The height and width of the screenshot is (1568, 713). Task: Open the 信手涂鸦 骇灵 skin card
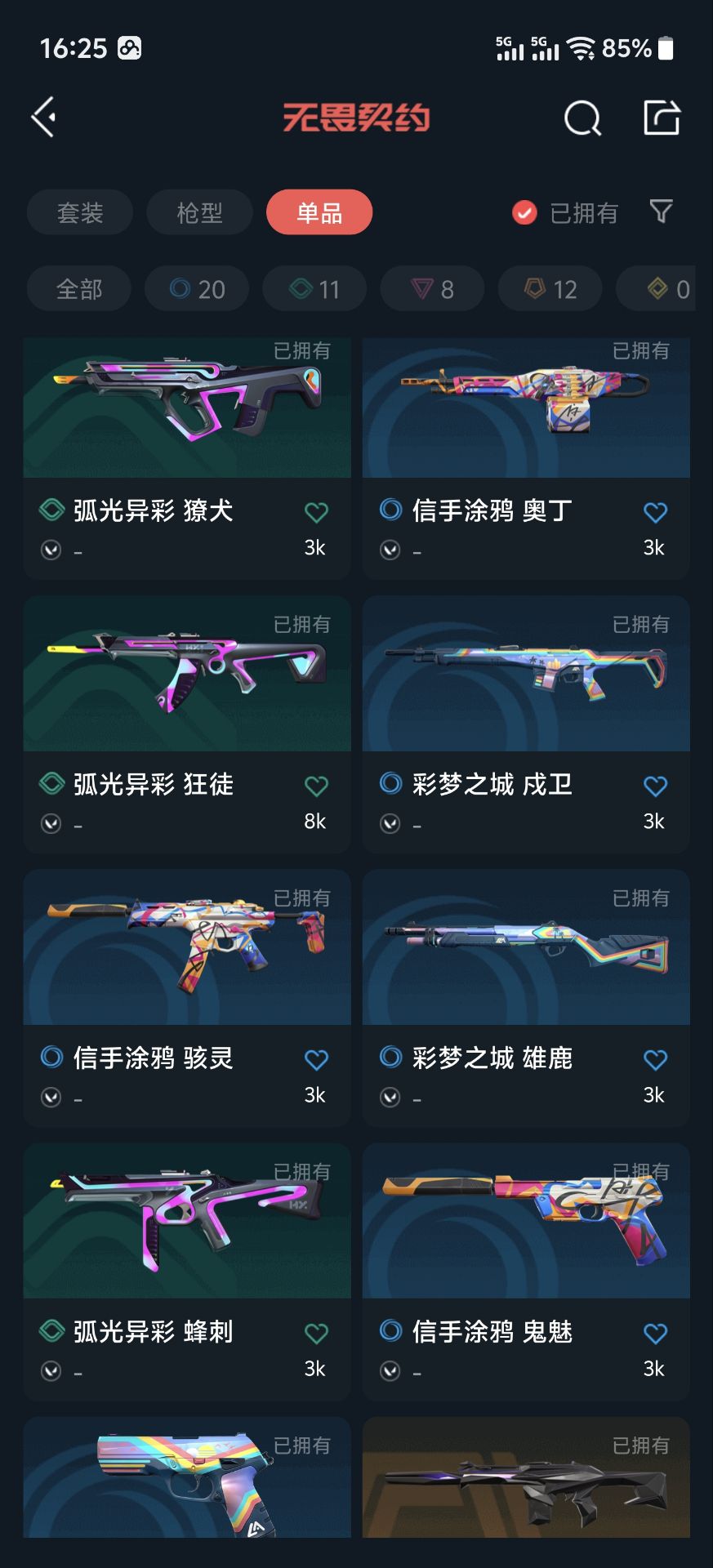187,998
